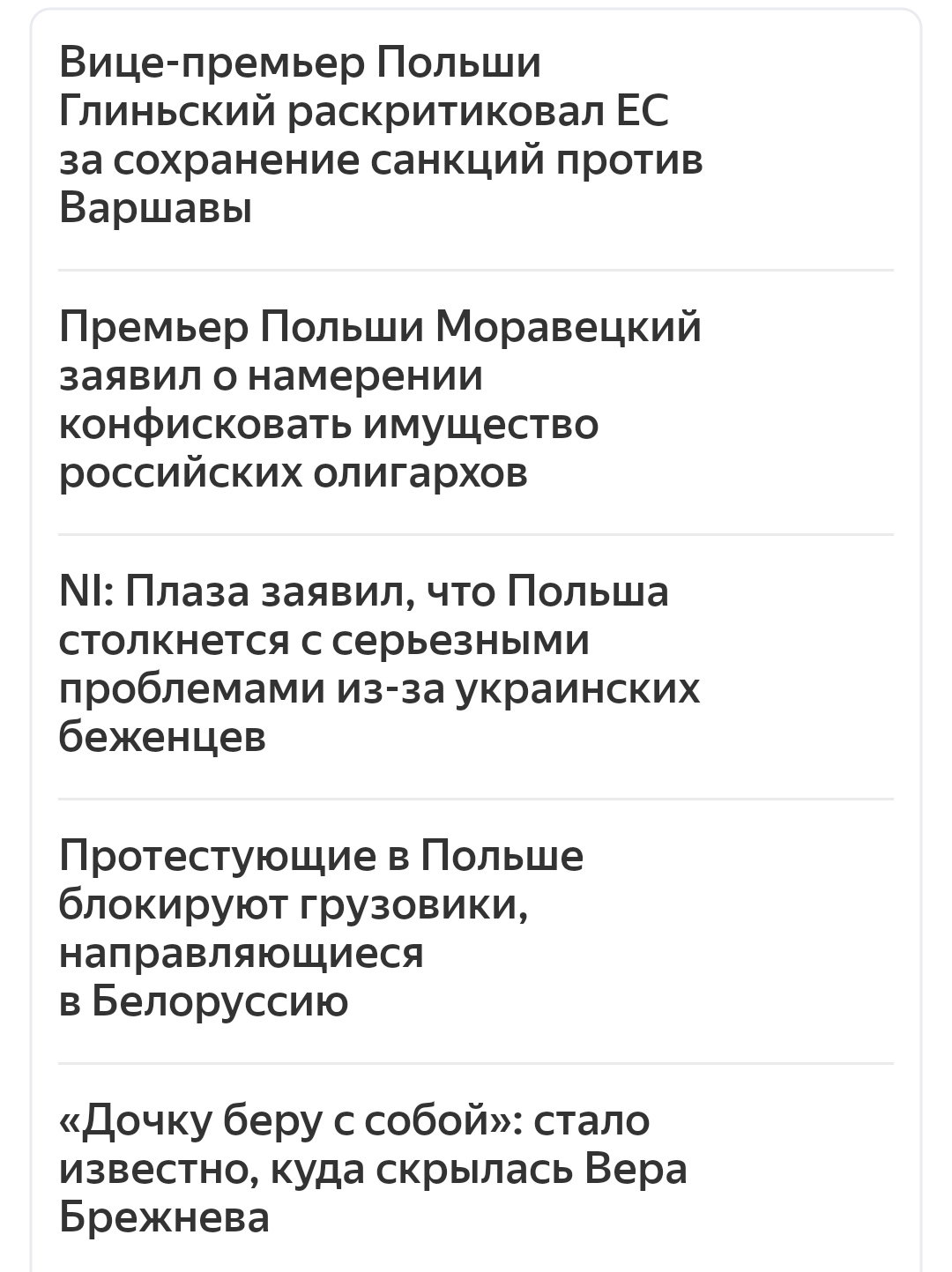The image size is (952, 1272).
Task: Open the headline about protesters blocking trucks to Белоруссию
Action: coord(322,930)
